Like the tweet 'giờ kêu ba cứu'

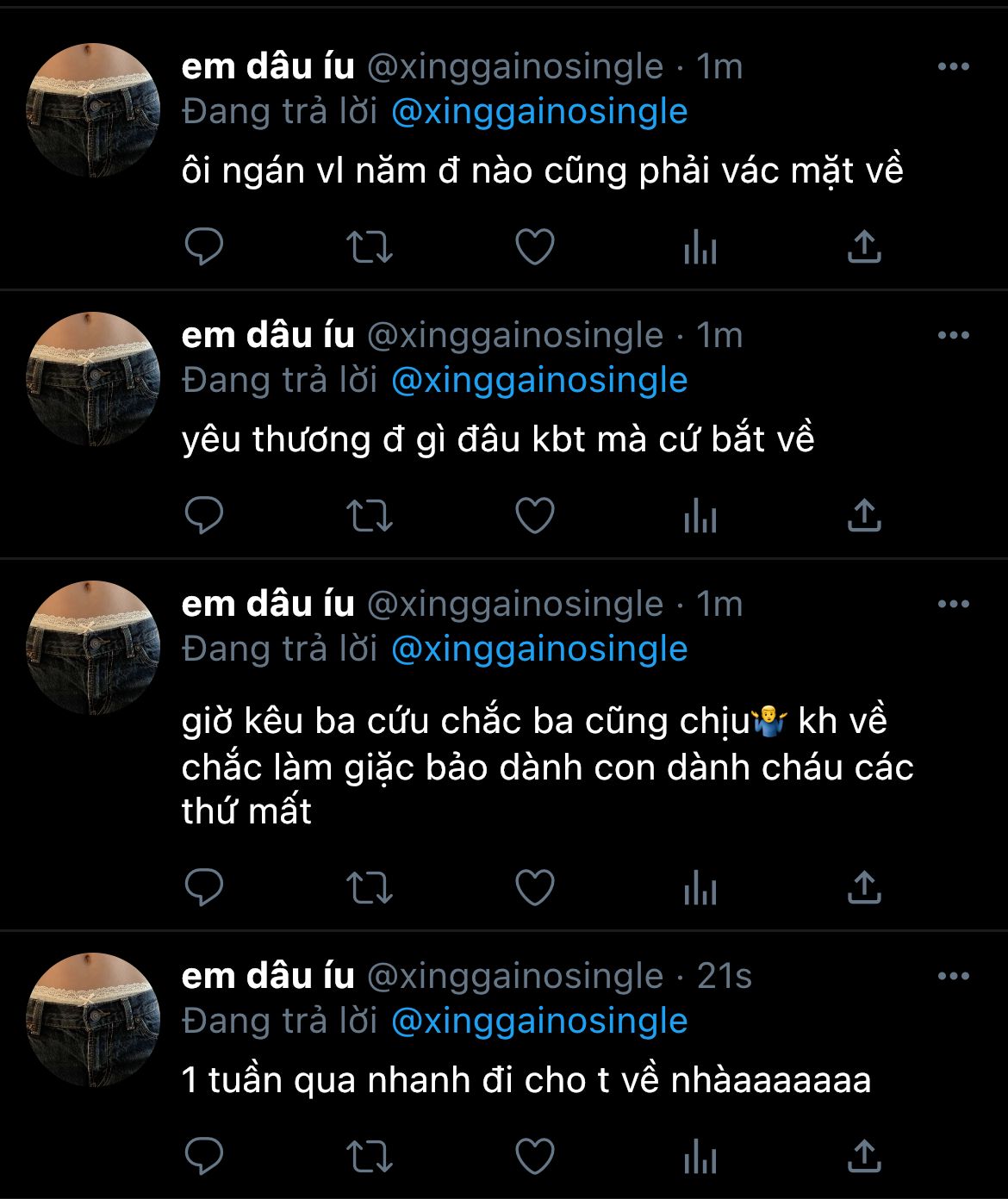(535, 888)
